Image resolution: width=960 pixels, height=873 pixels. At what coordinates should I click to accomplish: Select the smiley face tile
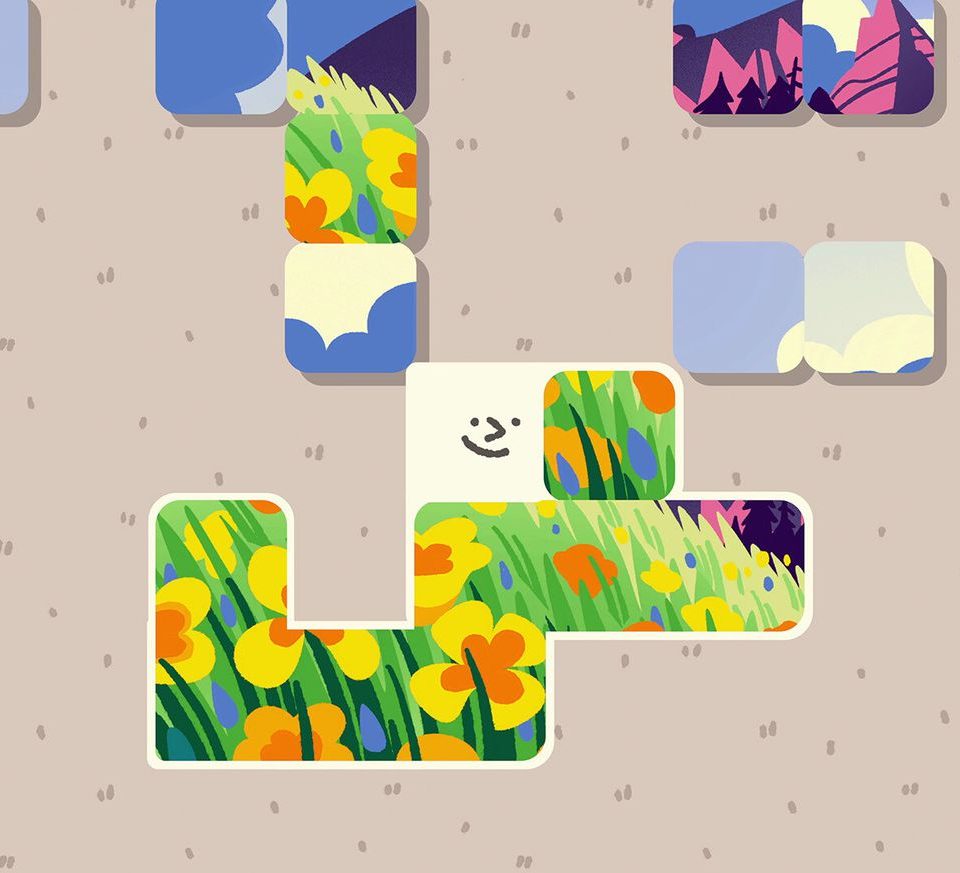[x=478, y=433]
